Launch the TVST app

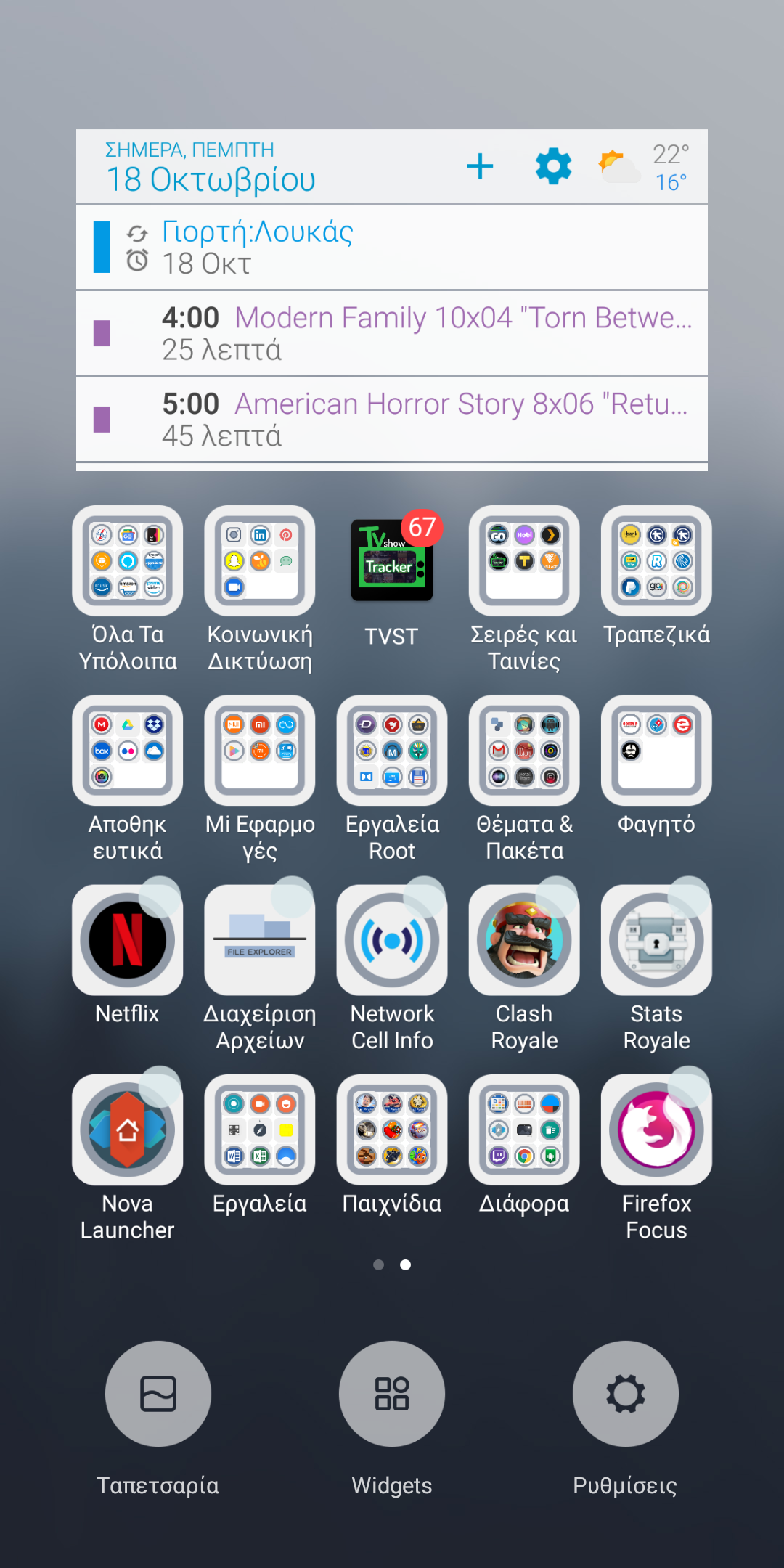coord(392,561)
